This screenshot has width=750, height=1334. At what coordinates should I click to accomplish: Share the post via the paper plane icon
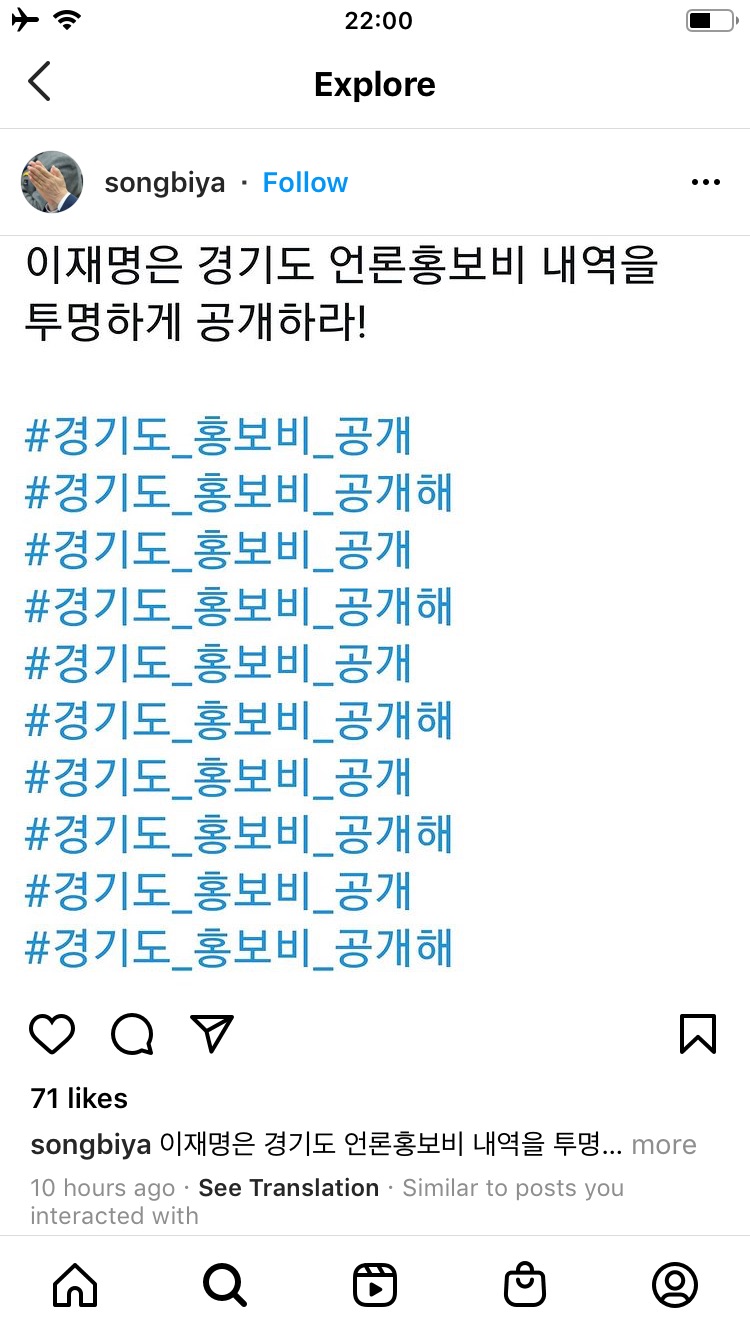tap(212, 1034)
